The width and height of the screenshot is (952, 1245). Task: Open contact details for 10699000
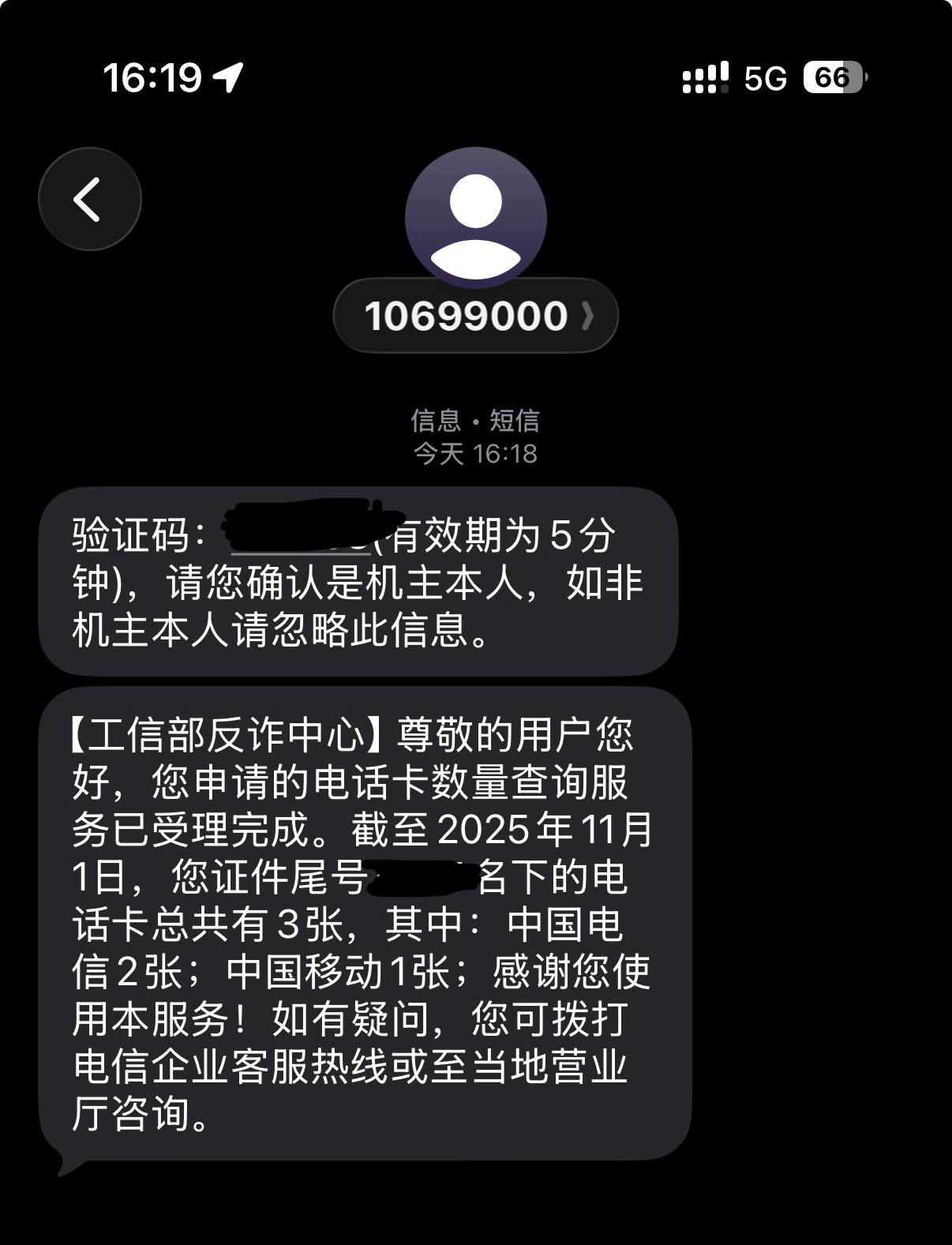click(x=476, y=316)
